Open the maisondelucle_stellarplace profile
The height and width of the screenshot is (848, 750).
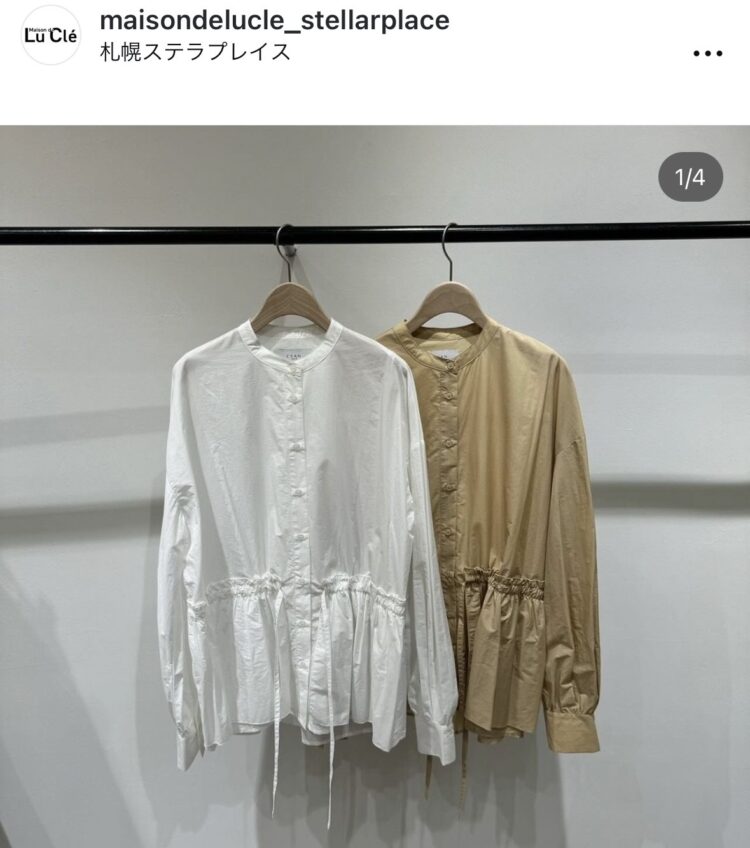pos(275,20)
